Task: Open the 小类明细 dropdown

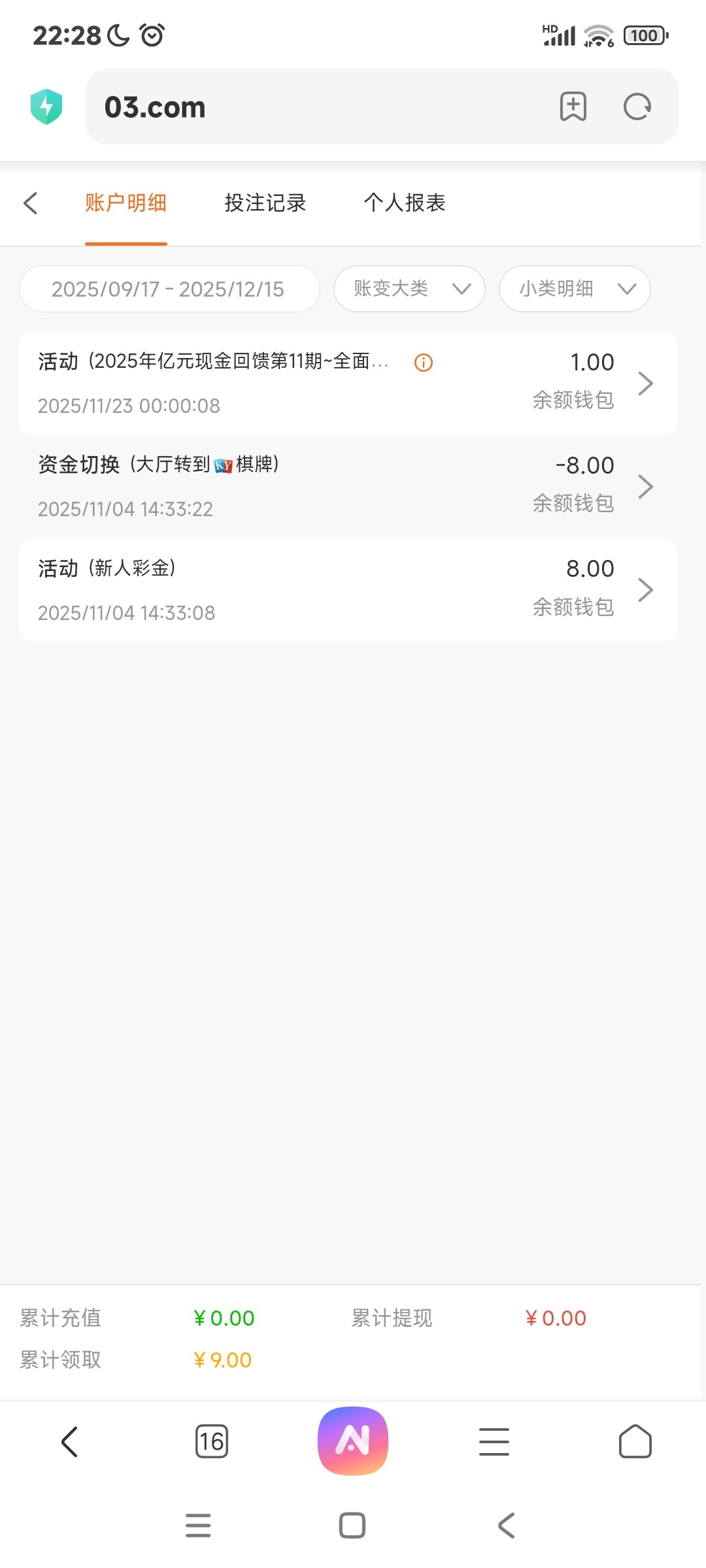Action: point(574,289)
